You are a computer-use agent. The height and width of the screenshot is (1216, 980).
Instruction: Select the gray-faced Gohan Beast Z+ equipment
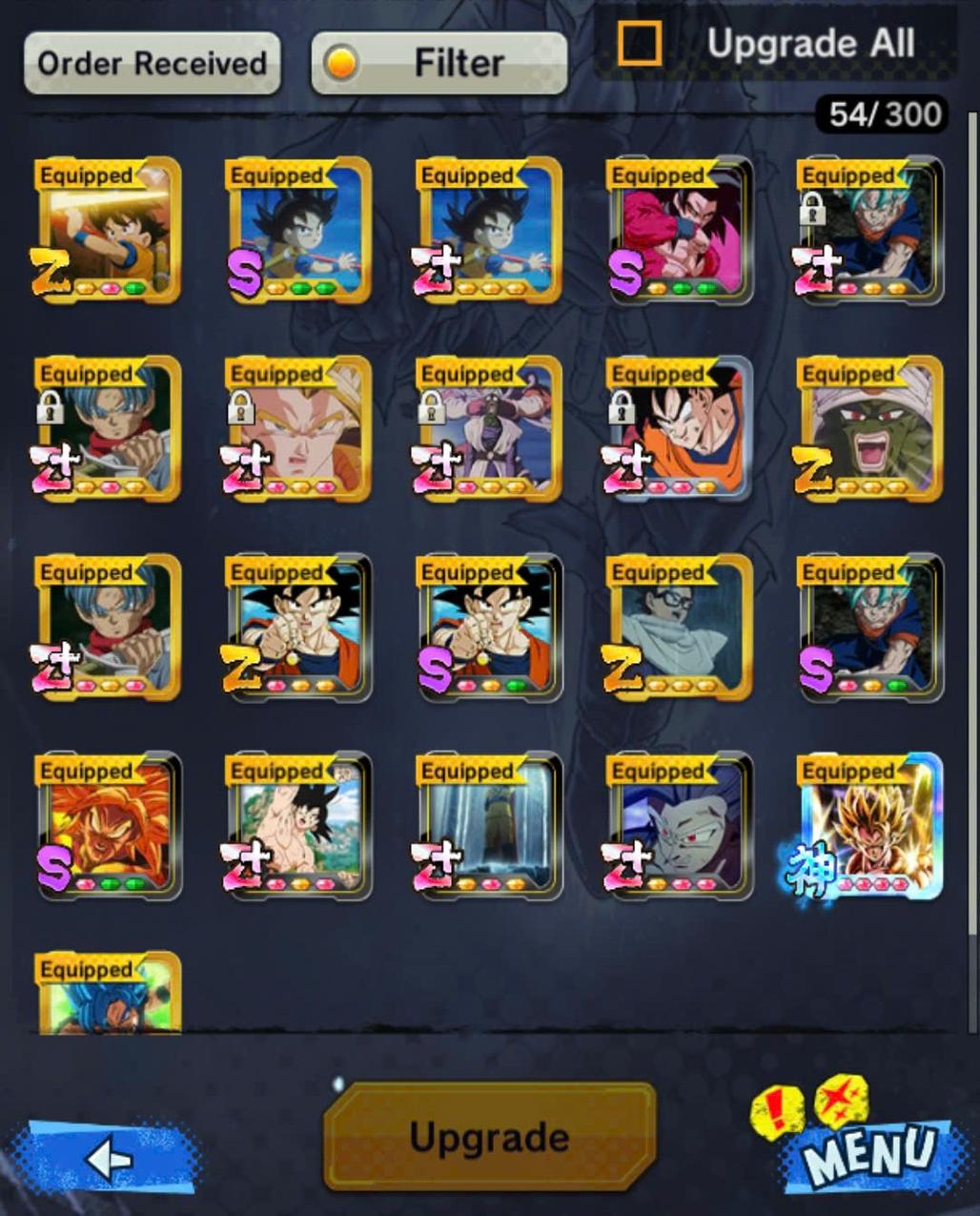pos(679,826)
